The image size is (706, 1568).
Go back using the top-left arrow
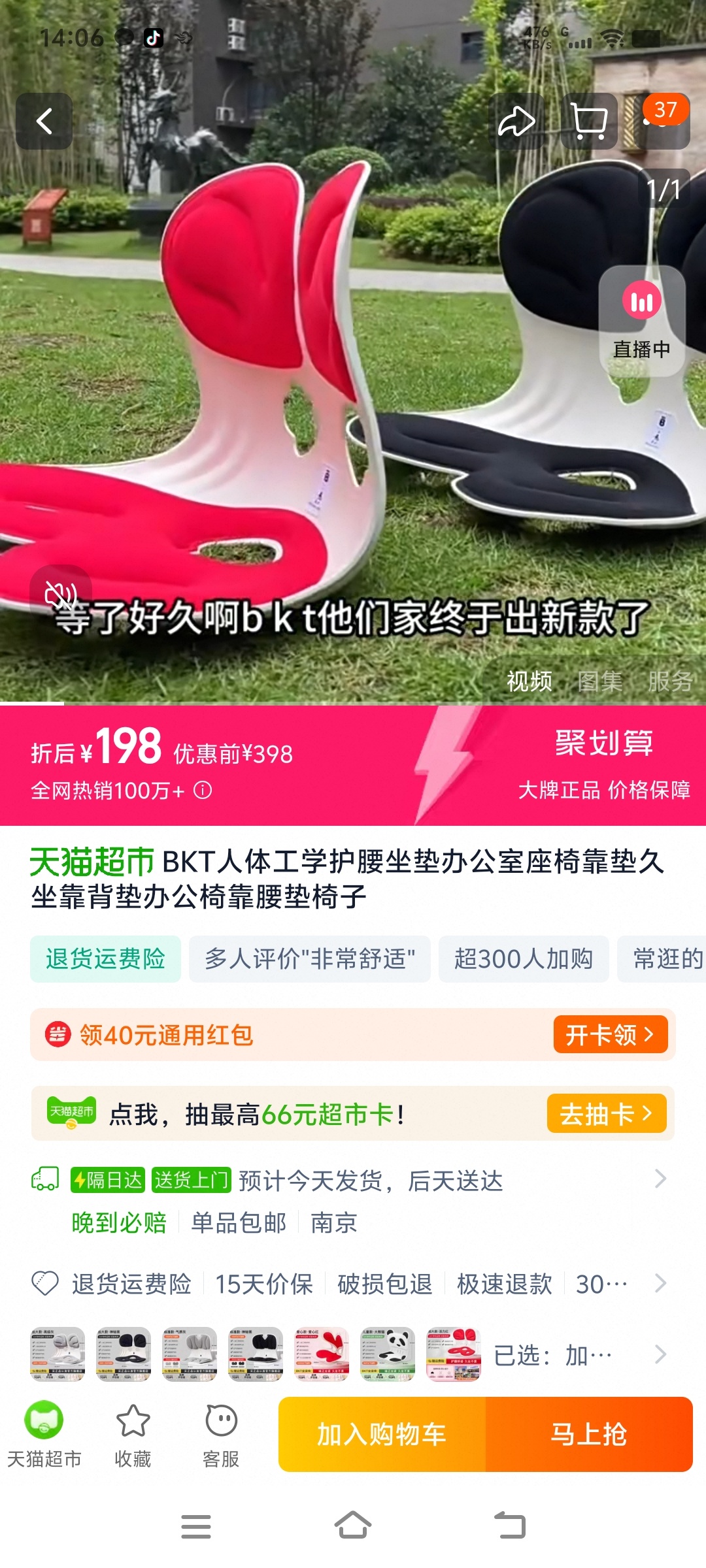[x=44, y=122]
